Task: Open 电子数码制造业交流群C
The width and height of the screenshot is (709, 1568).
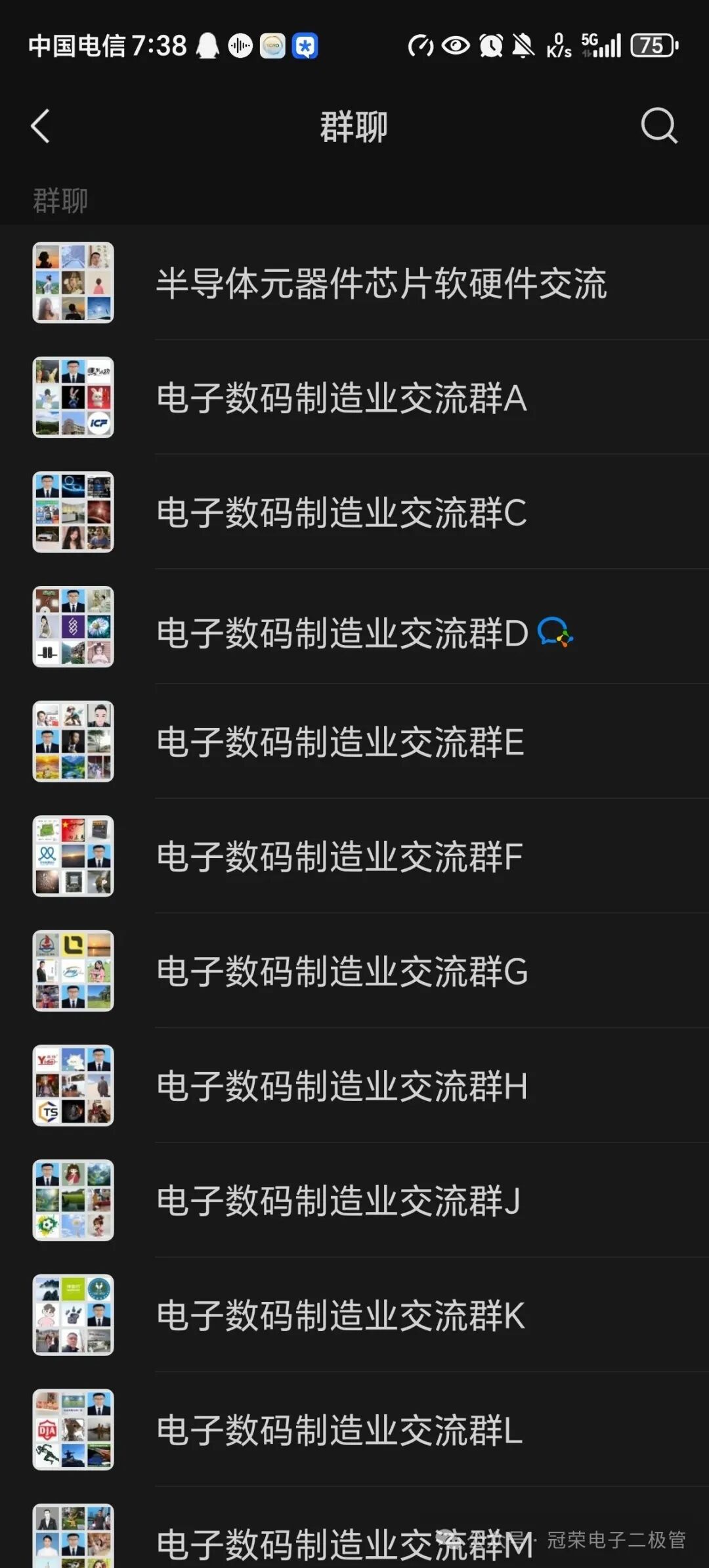Action: click(x=354, y=512)
